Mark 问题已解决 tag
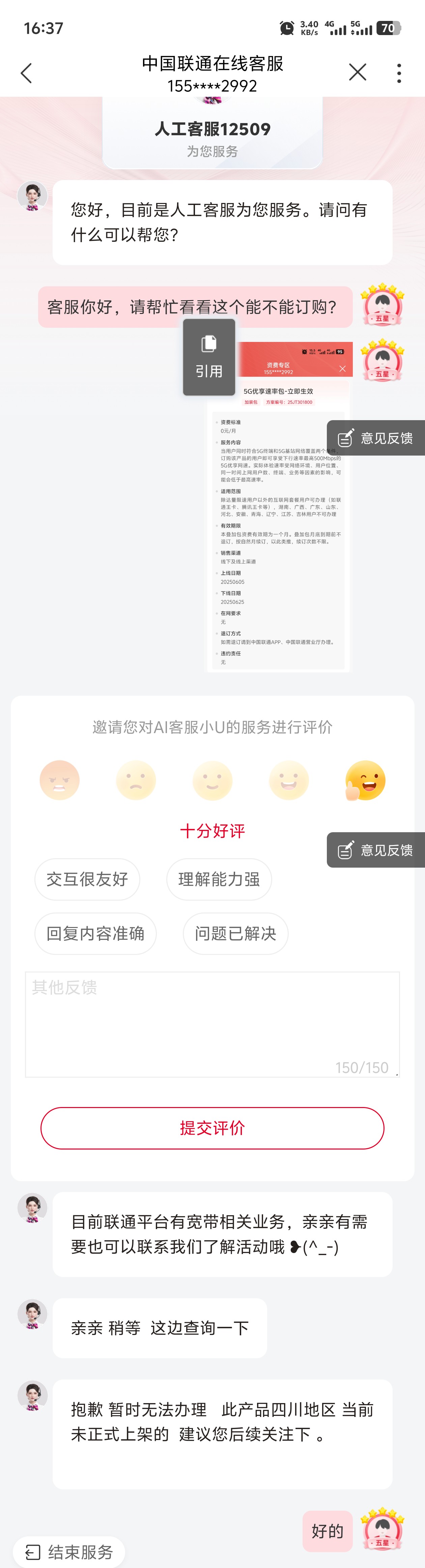Screen dimensions: 425x1568 [235, 933]
